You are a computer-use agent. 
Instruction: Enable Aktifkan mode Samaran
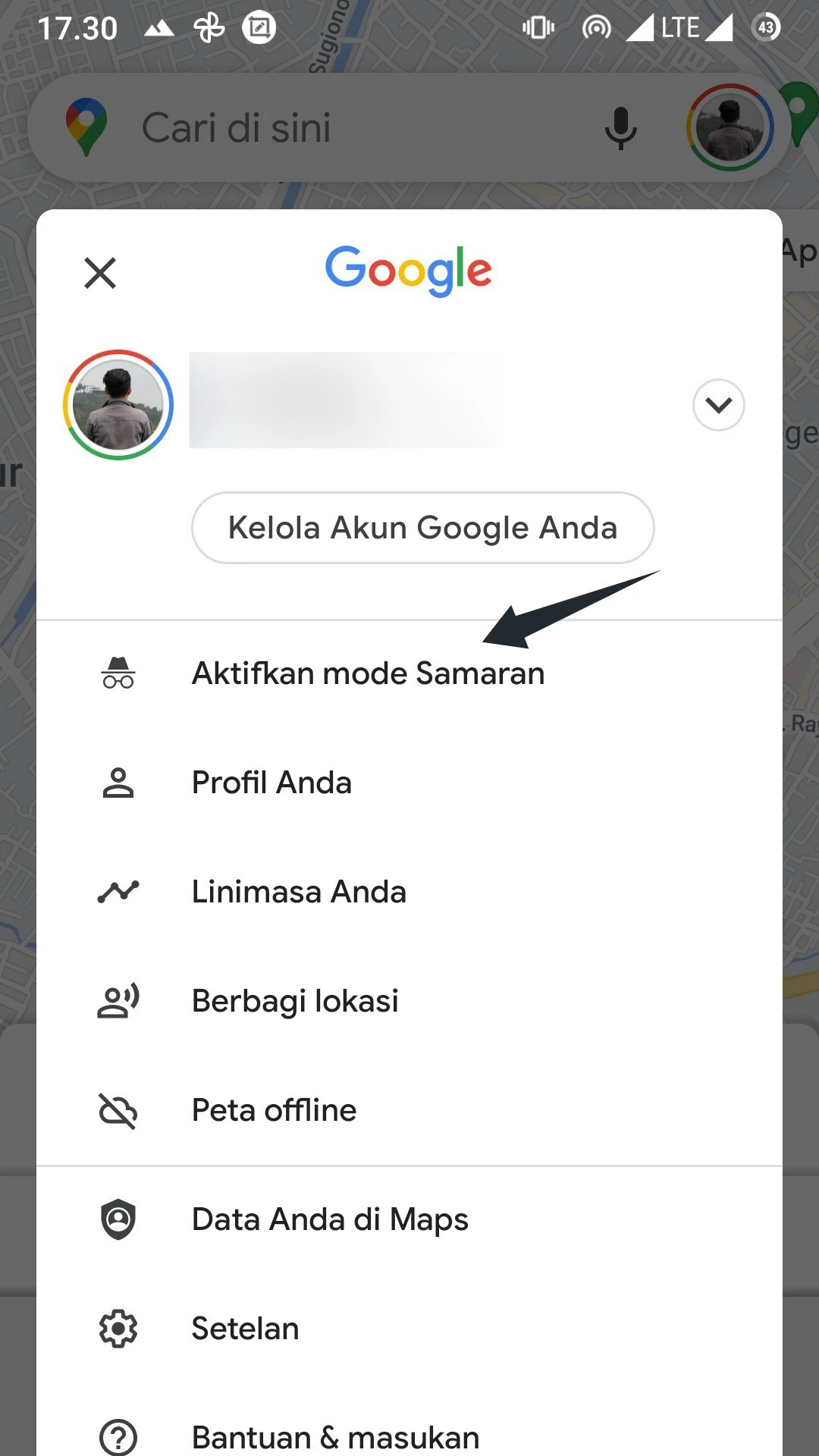pyautogui.click(x=368, y=673)
